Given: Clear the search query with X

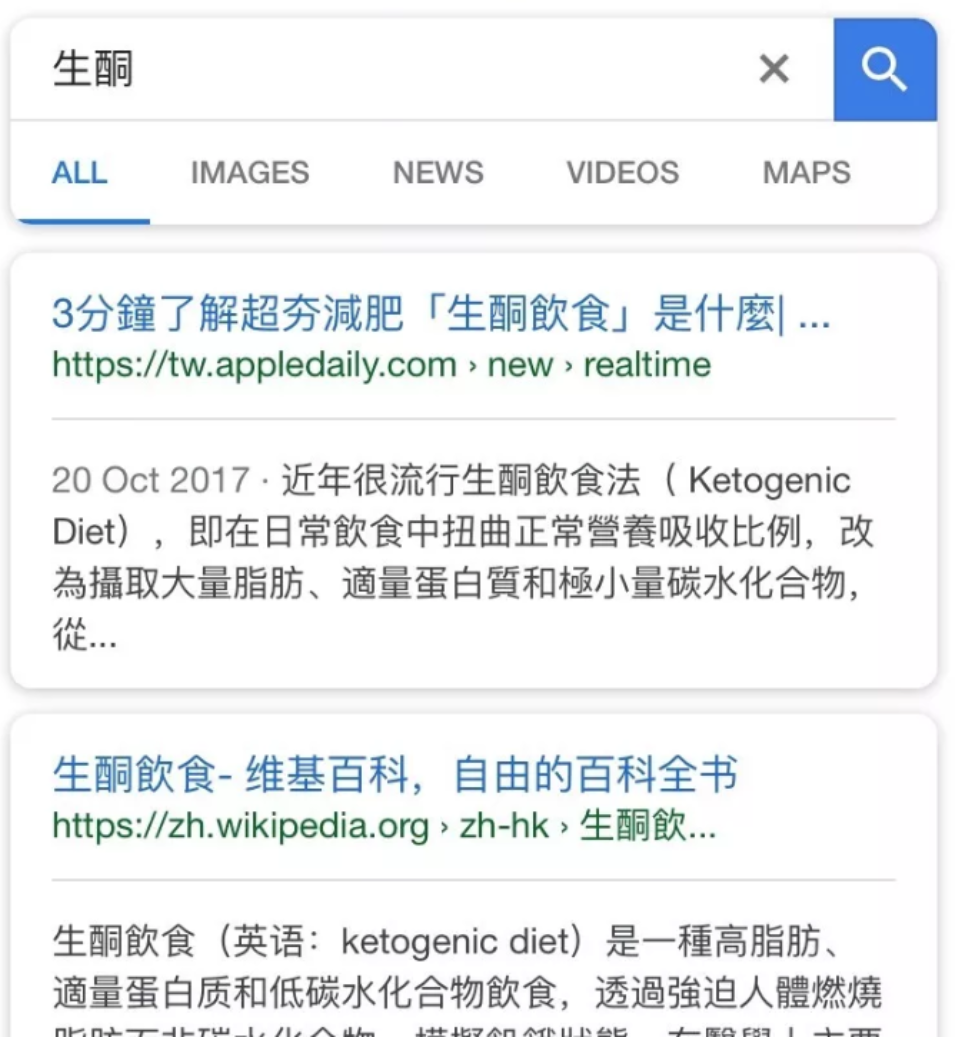Looking at the screenshot, I should click(x=774, y=70).
